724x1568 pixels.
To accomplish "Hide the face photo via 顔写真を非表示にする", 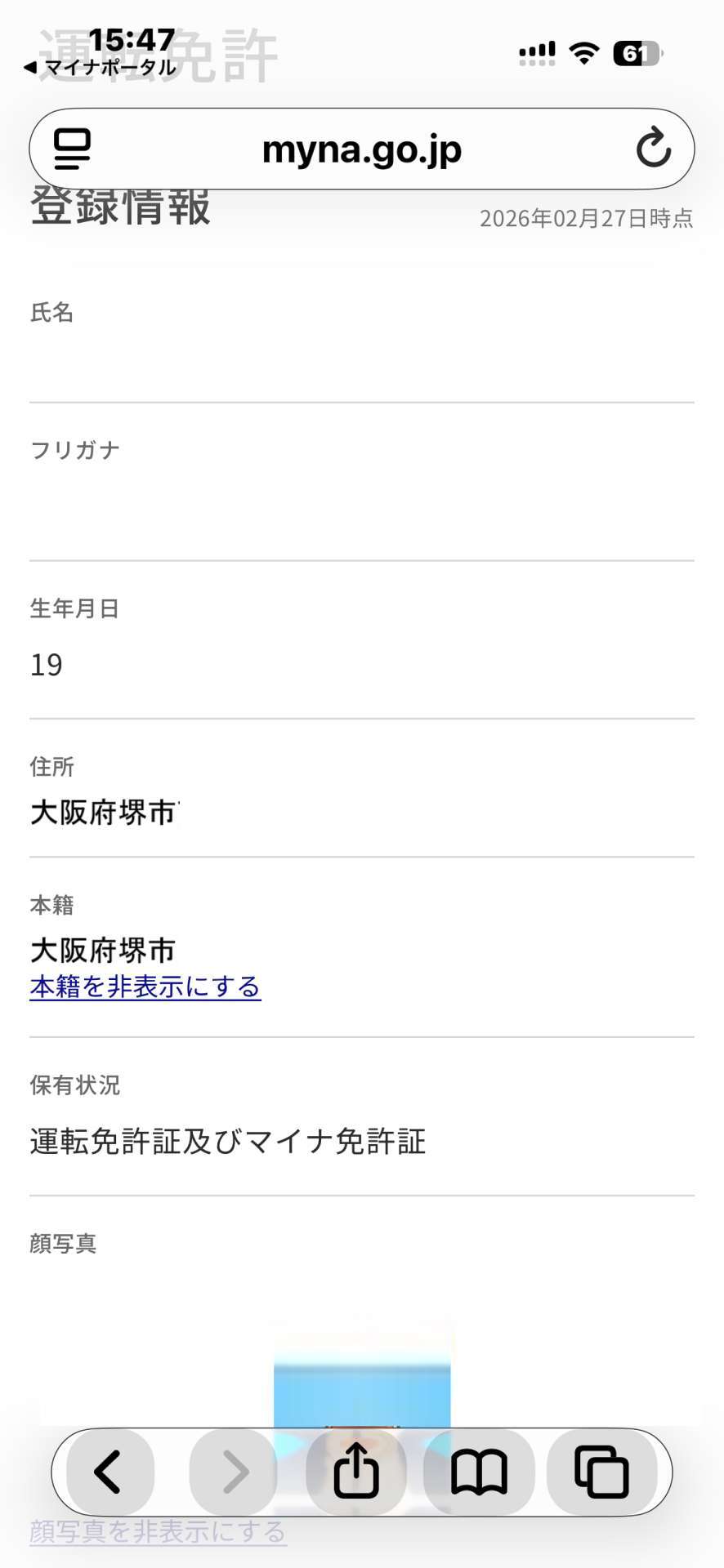I will [x=158, y=1531].
